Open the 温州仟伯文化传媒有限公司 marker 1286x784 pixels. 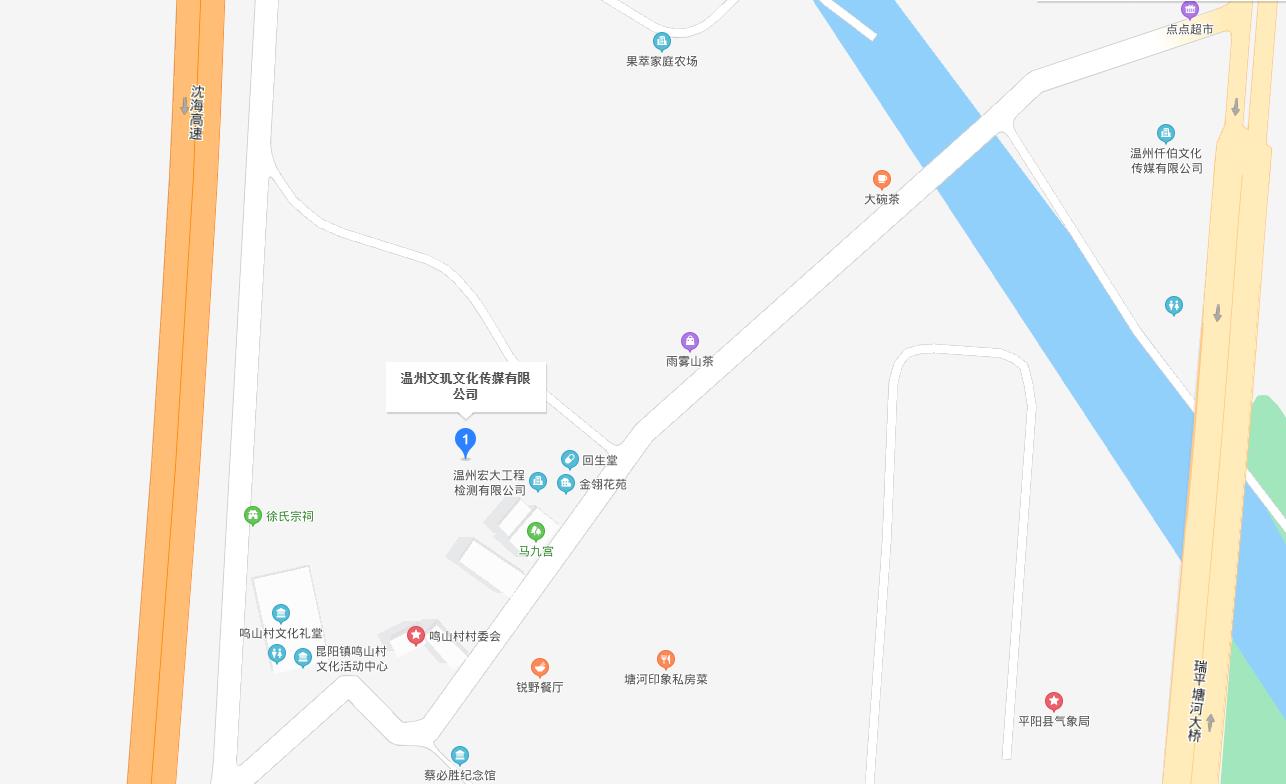point(1166,134)
